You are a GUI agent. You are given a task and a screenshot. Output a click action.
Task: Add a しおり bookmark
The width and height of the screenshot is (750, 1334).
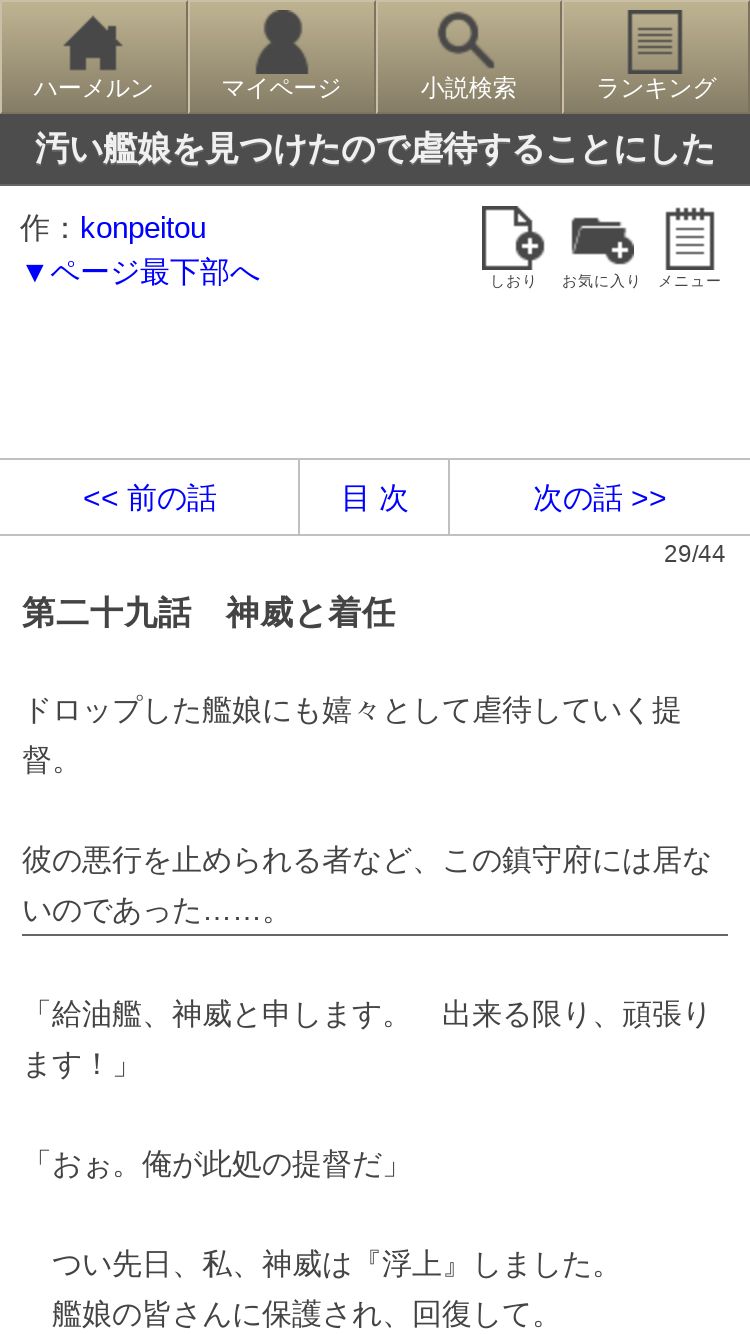512,248
